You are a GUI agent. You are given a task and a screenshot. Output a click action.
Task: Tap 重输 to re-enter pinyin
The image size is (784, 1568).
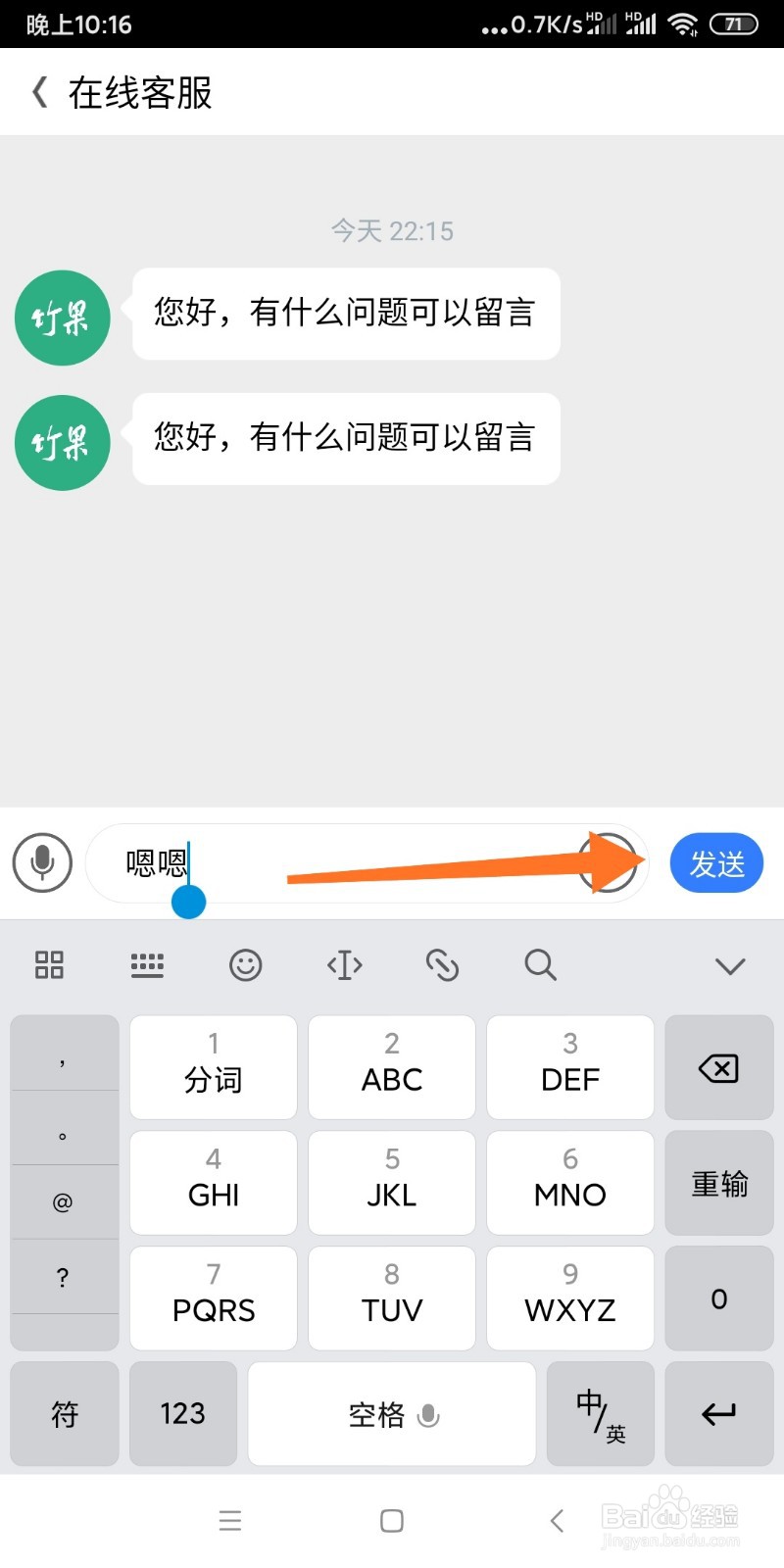[x=718, y=1183]
